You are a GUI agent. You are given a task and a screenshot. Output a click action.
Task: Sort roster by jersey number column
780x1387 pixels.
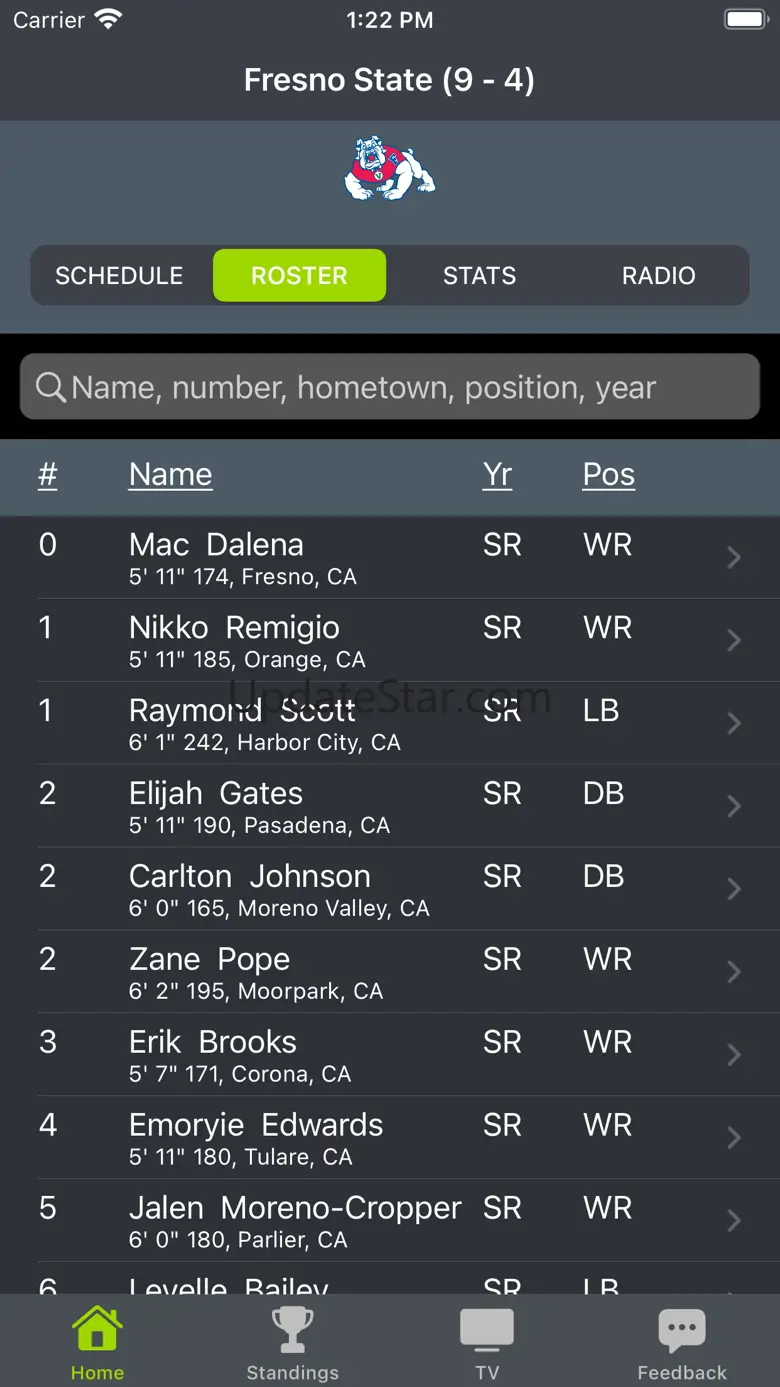click(48, 475)
